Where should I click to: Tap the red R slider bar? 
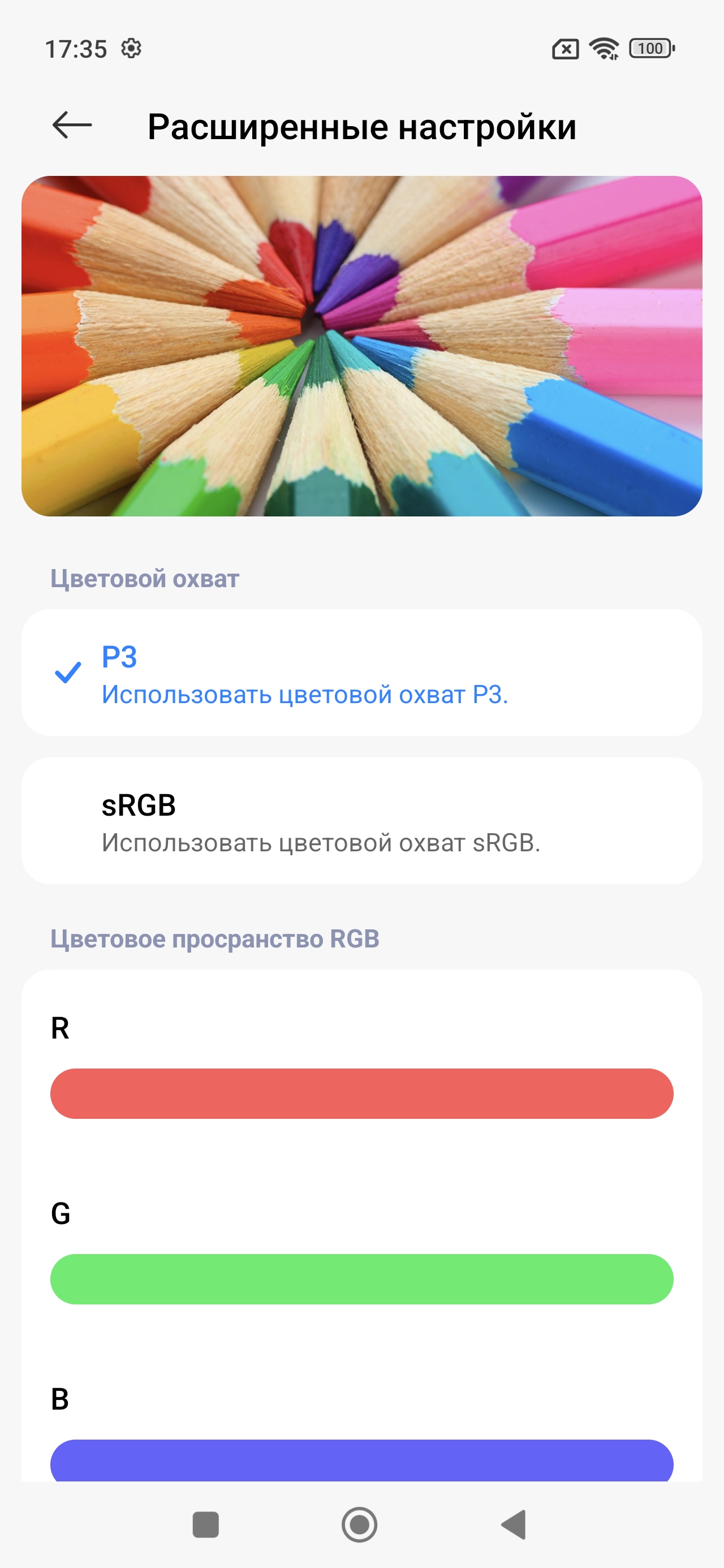coord(361,1093)
